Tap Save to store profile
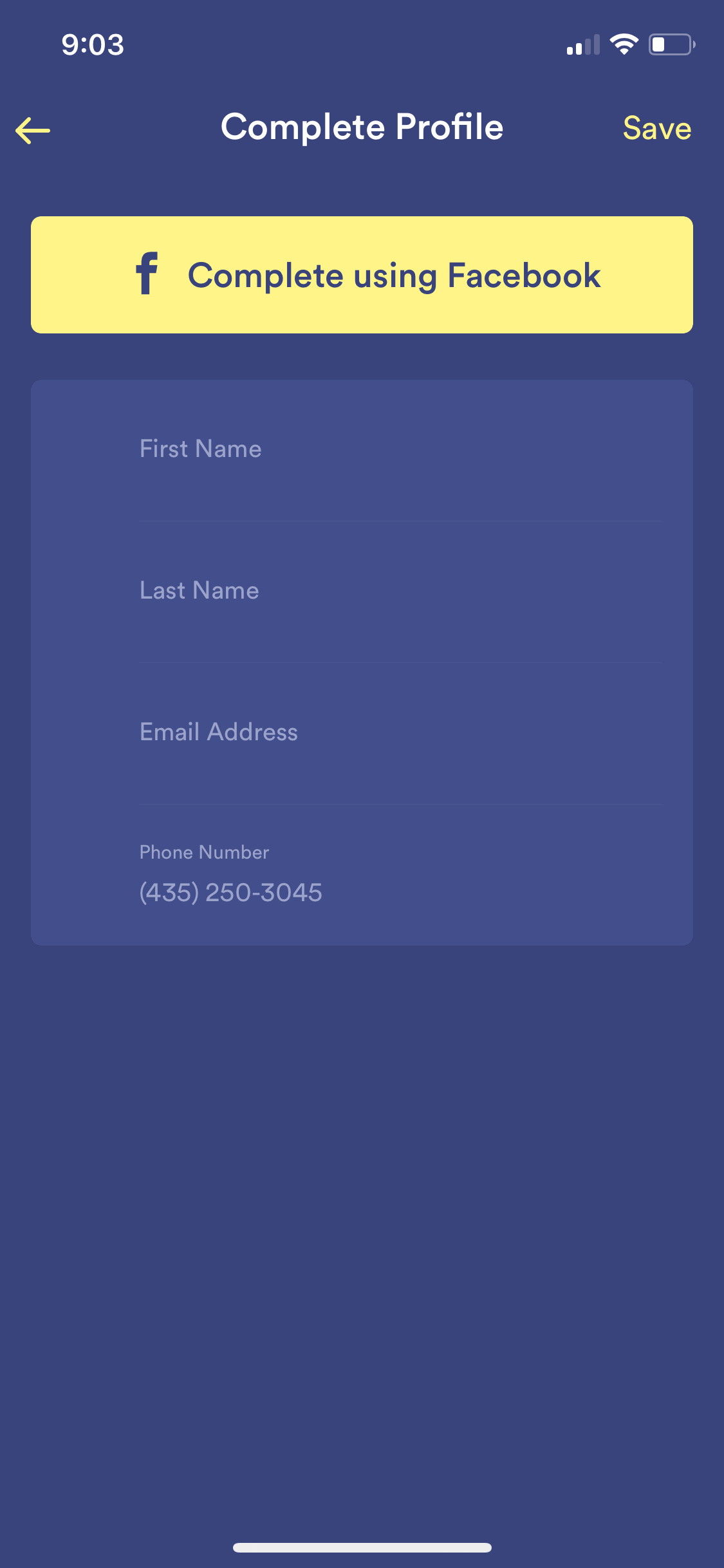The image size is (724, 1568). 657,128
